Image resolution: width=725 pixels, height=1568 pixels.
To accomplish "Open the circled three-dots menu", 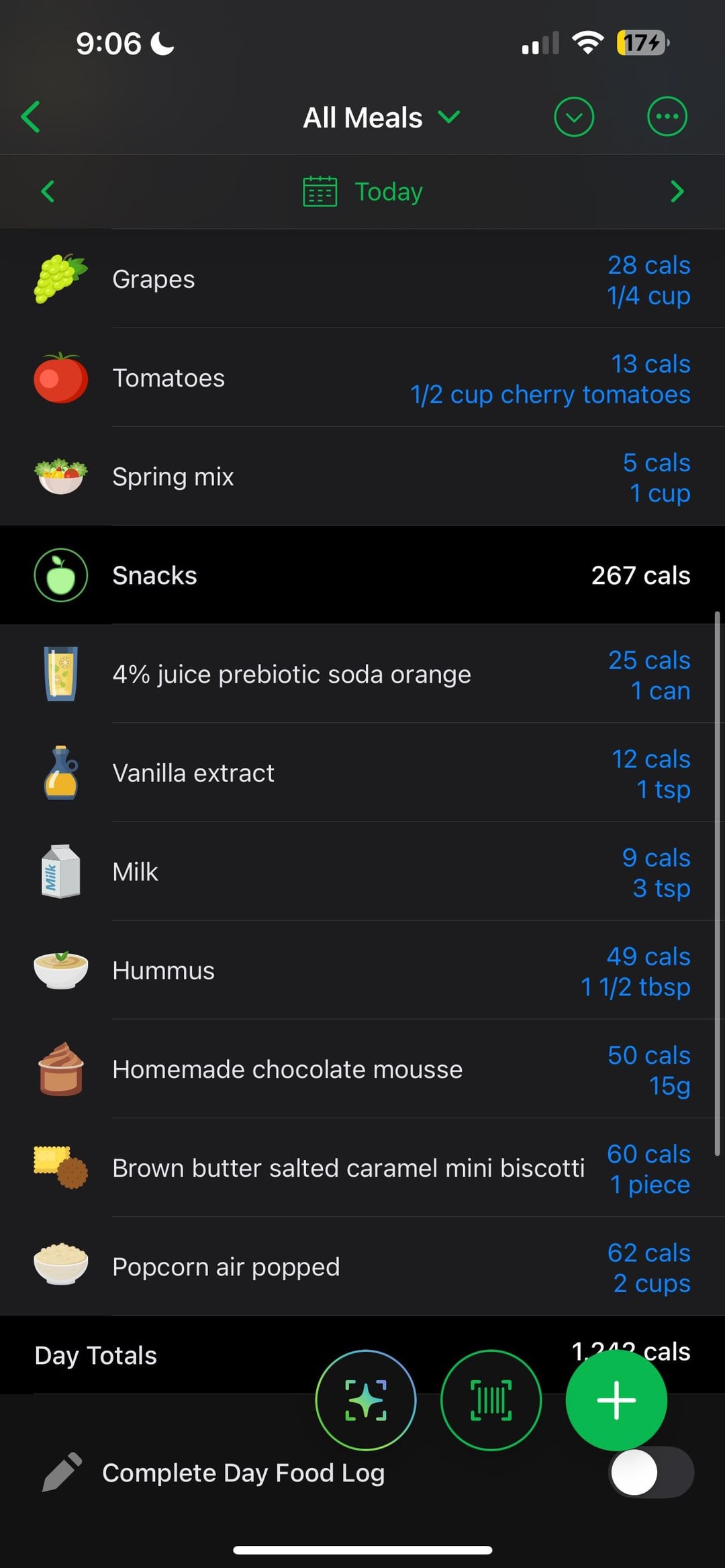I will coord(667,117).
